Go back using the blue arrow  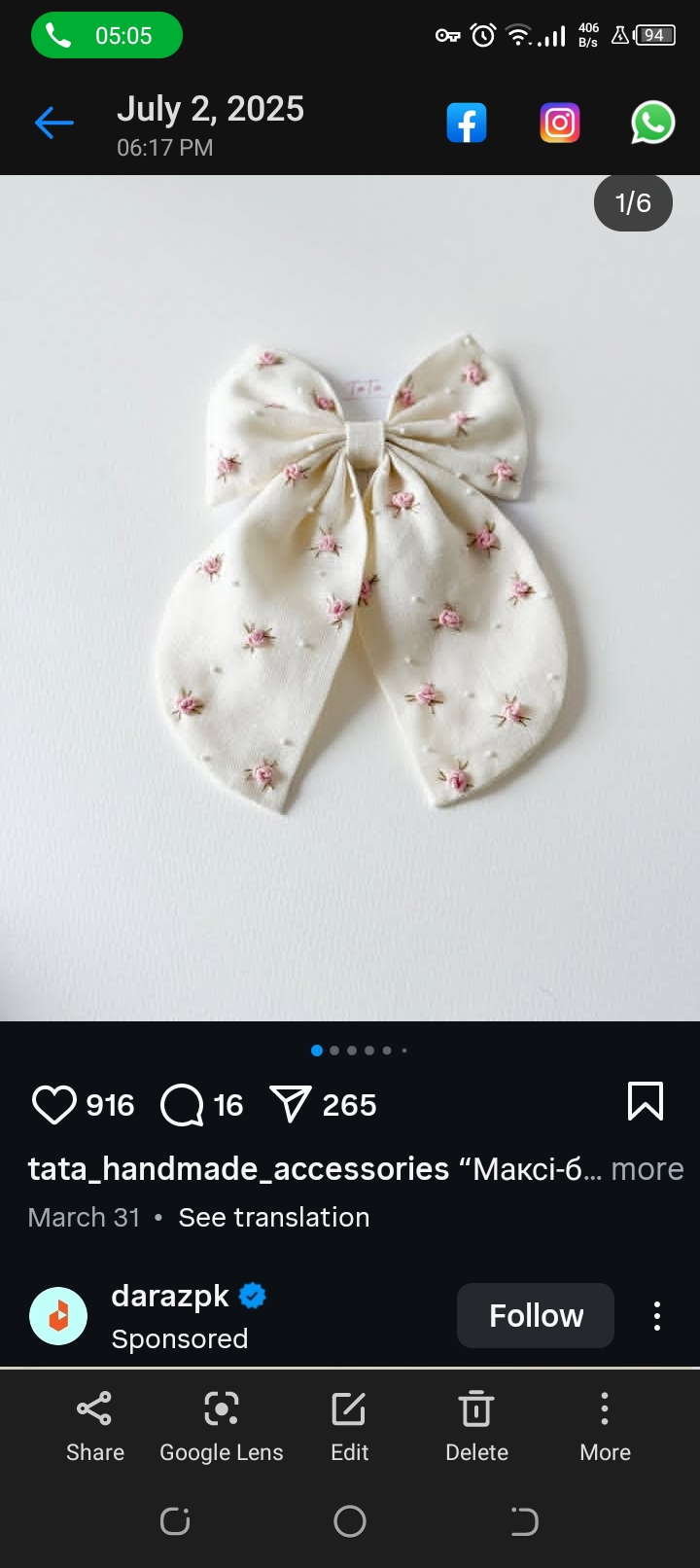[x=54, y=123]
